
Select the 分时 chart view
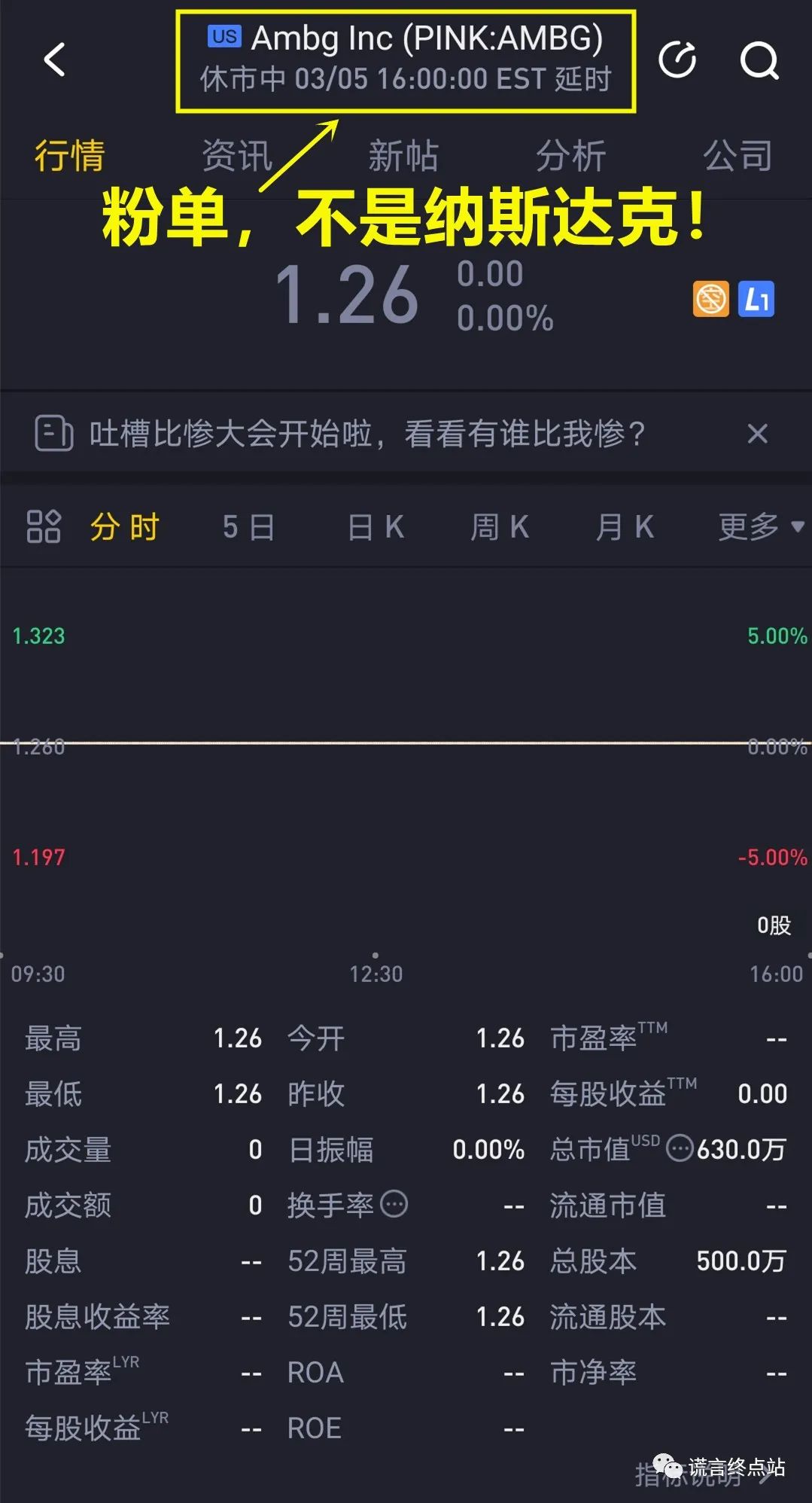click(125, 527)
